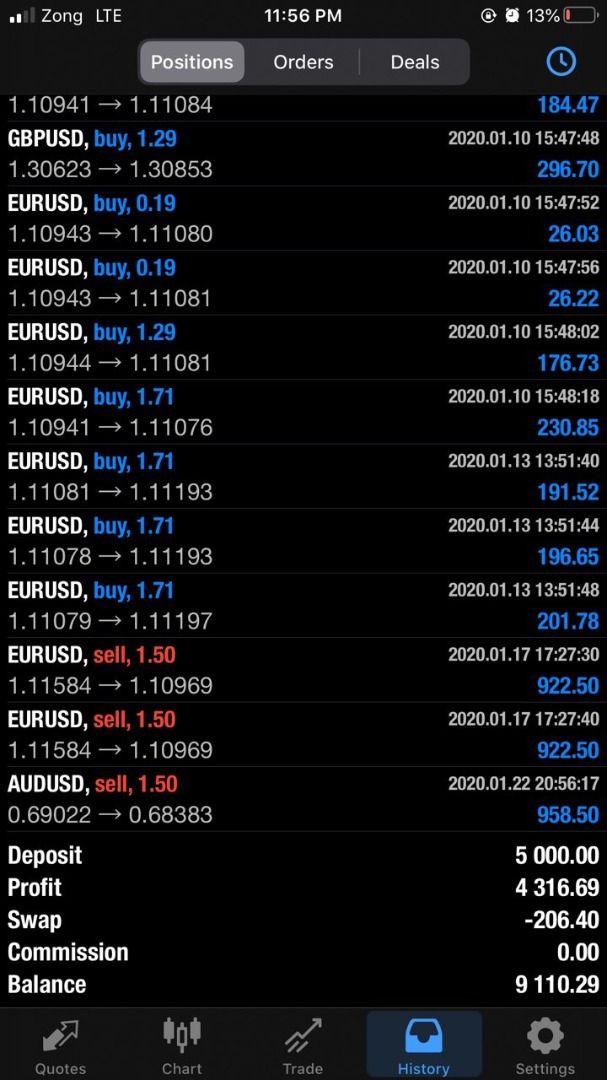Open the history period clock icon

tap(561, 61)
